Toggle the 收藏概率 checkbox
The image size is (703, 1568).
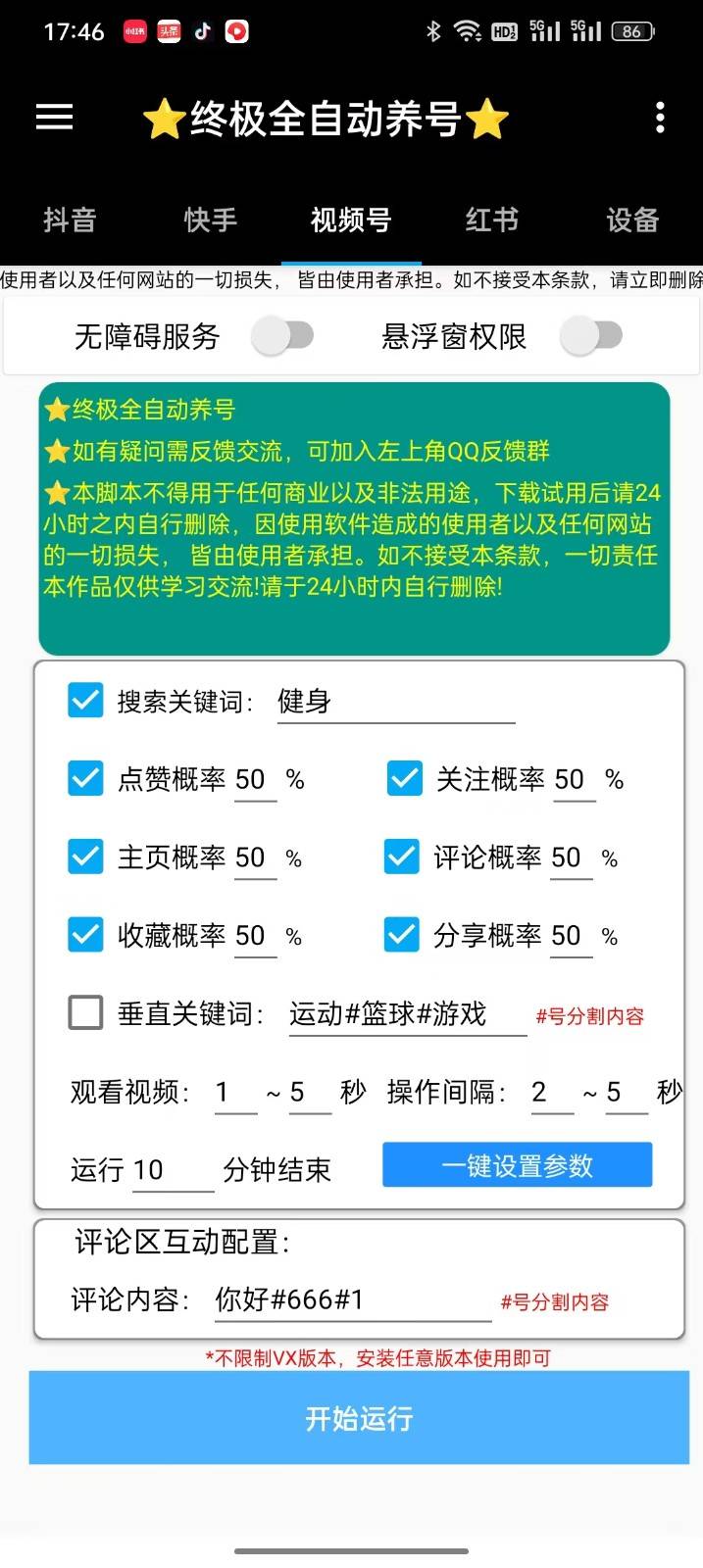(x=85, y=935)
